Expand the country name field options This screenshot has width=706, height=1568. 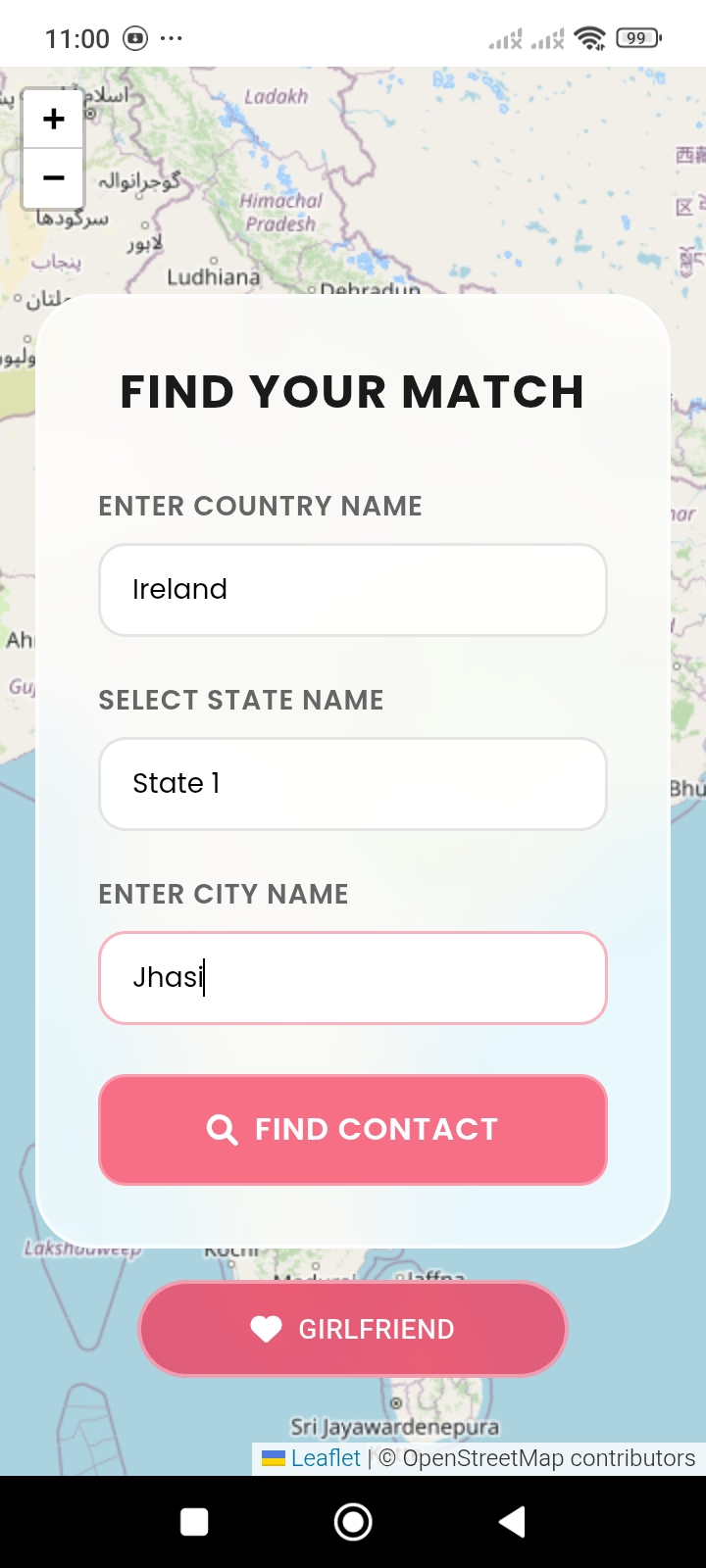coord(352,590)
